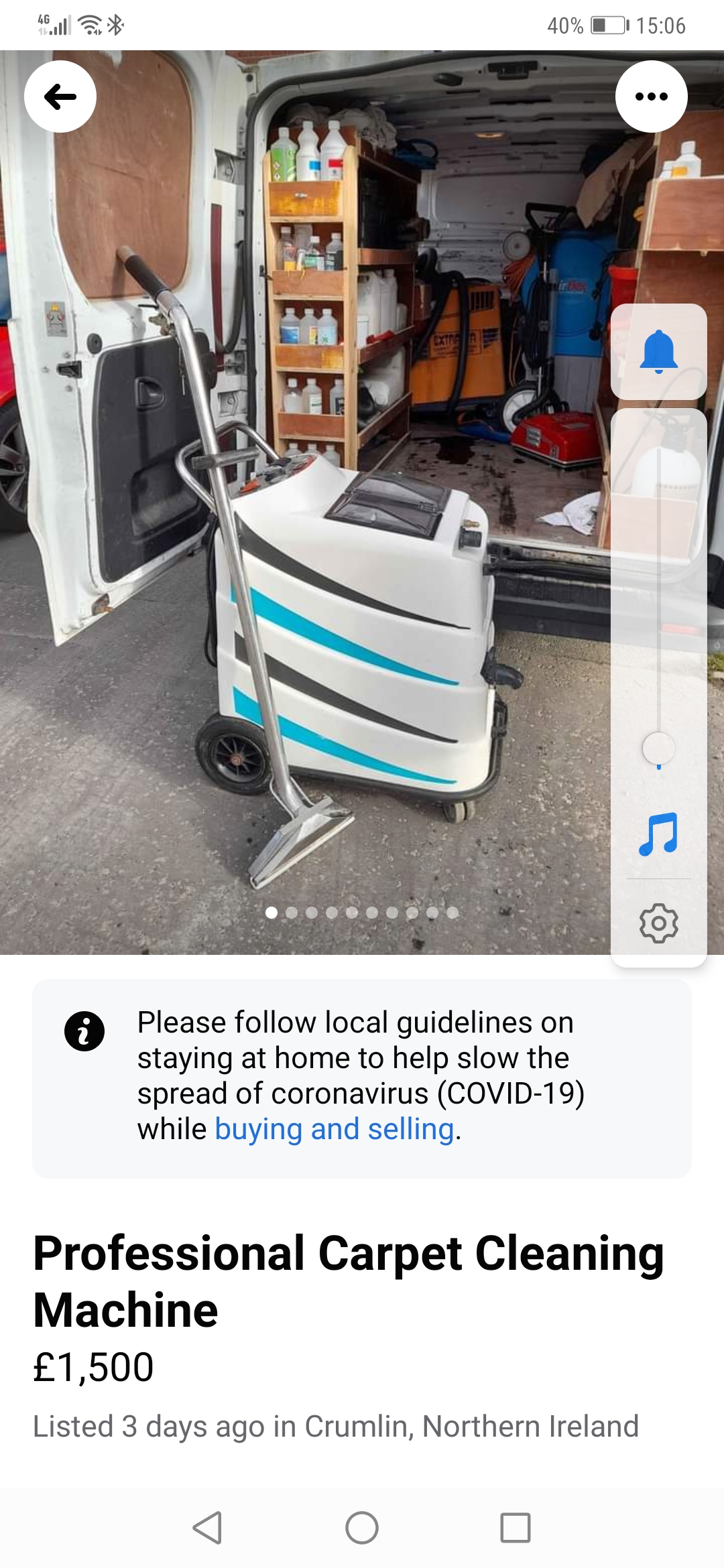Open the buying and selling link
This screenshot has height=1568, width=724.
[x=334, y=1129]
